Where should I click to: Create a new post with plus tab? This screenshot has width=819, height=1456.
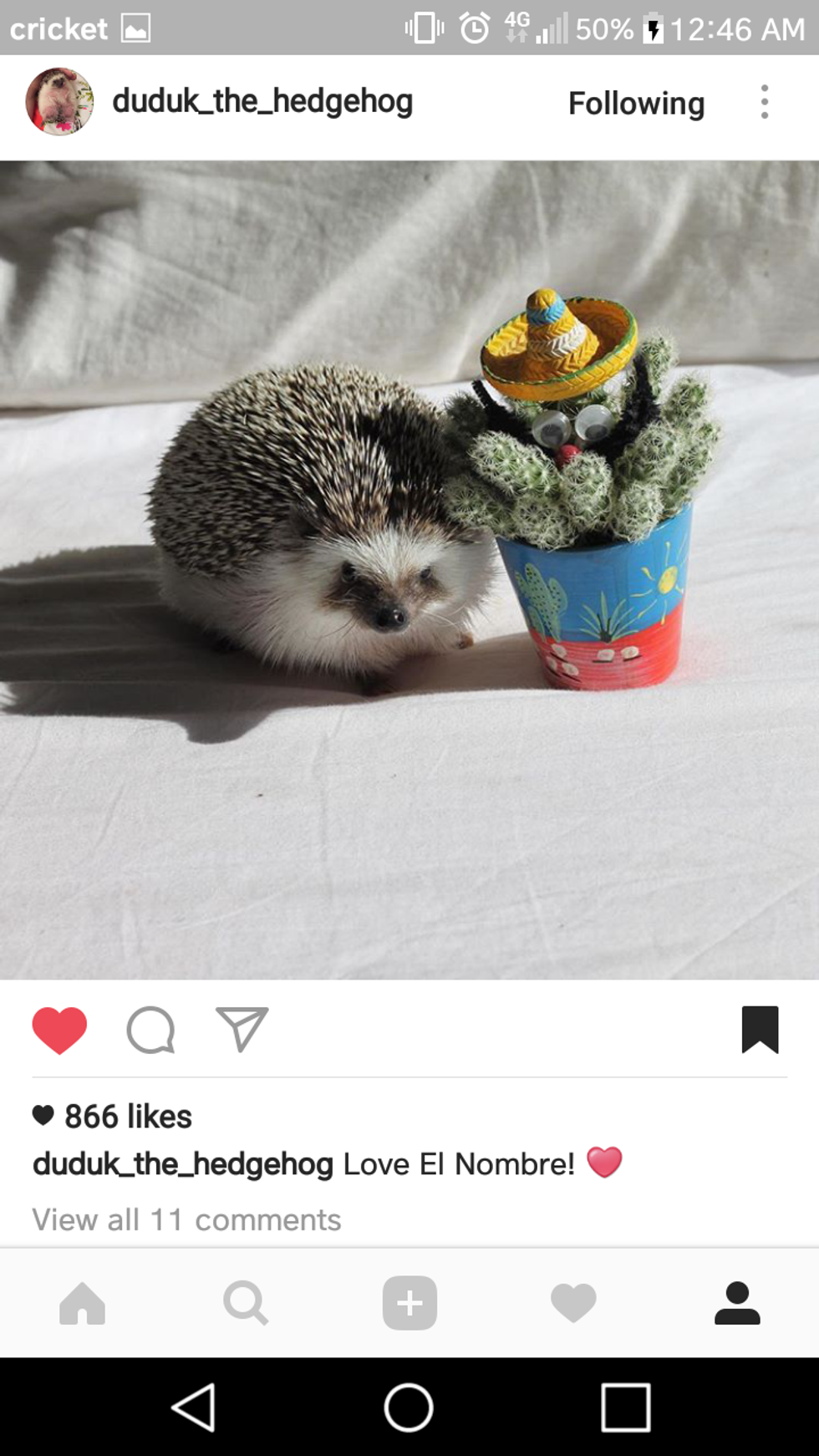pos(409,1303)
